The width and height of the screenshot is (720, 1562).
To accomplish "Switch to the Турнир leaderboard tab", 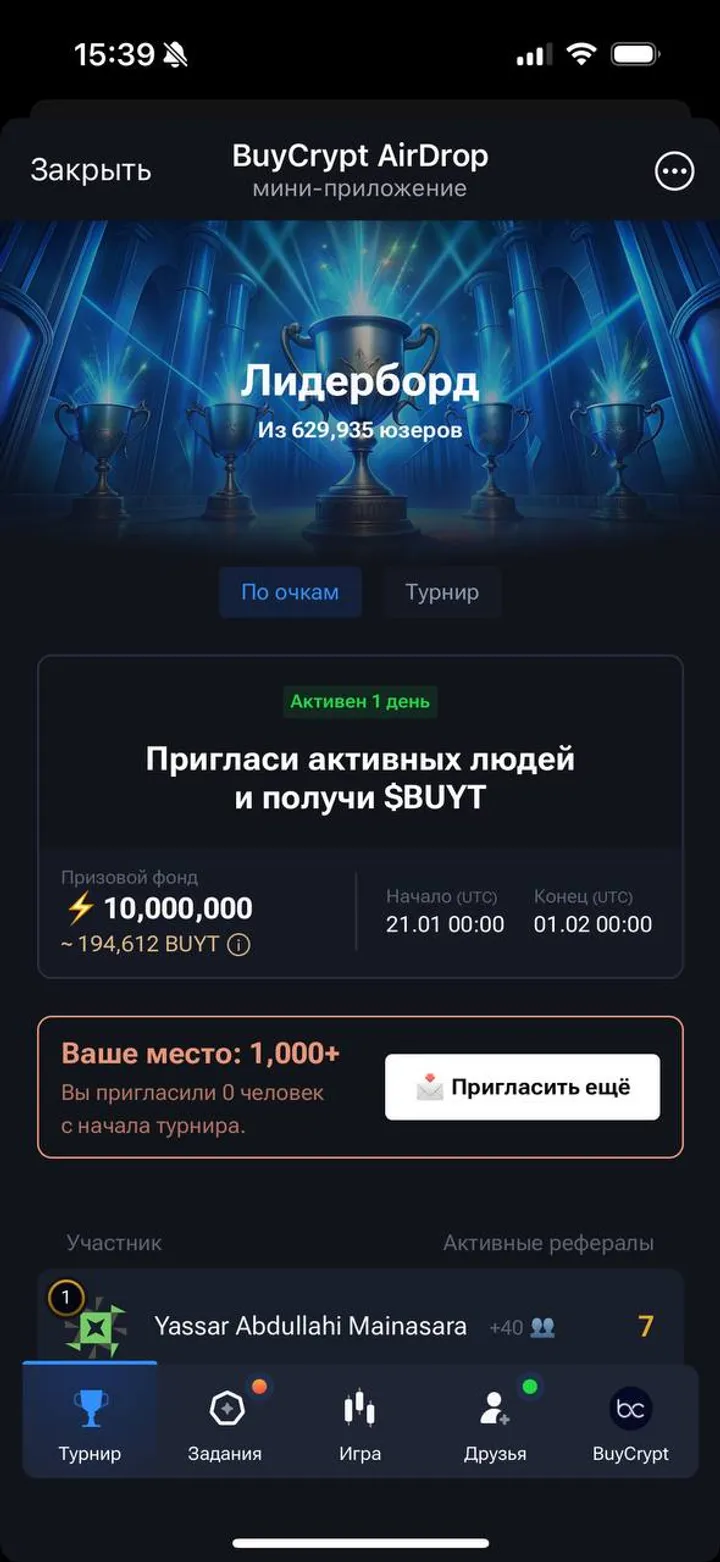I will point(443,592).
